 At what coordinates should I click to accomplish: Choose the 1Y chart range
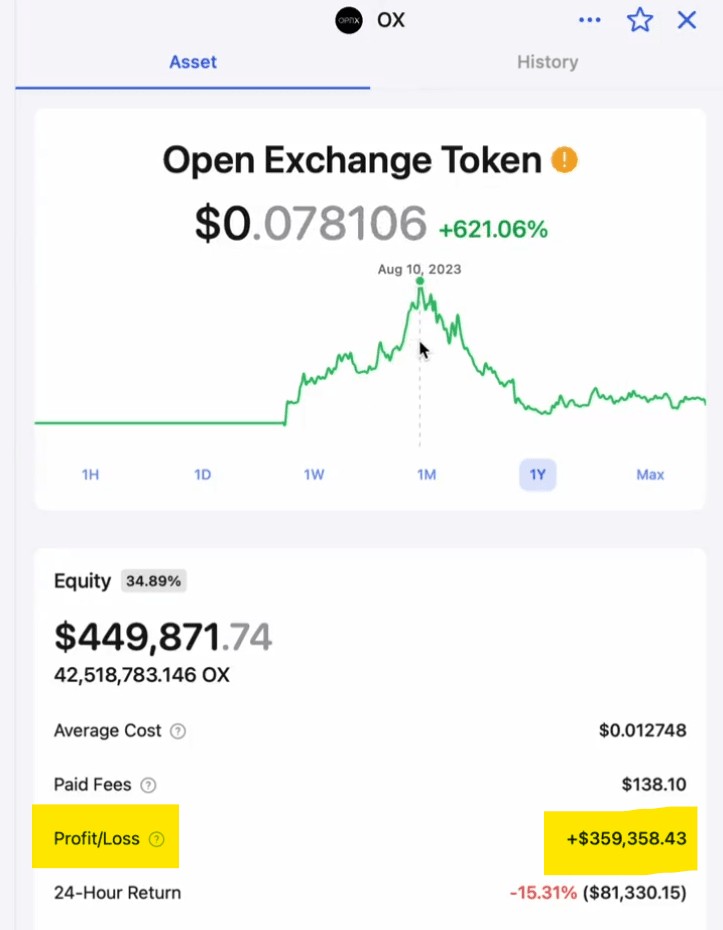click(537, 475)
